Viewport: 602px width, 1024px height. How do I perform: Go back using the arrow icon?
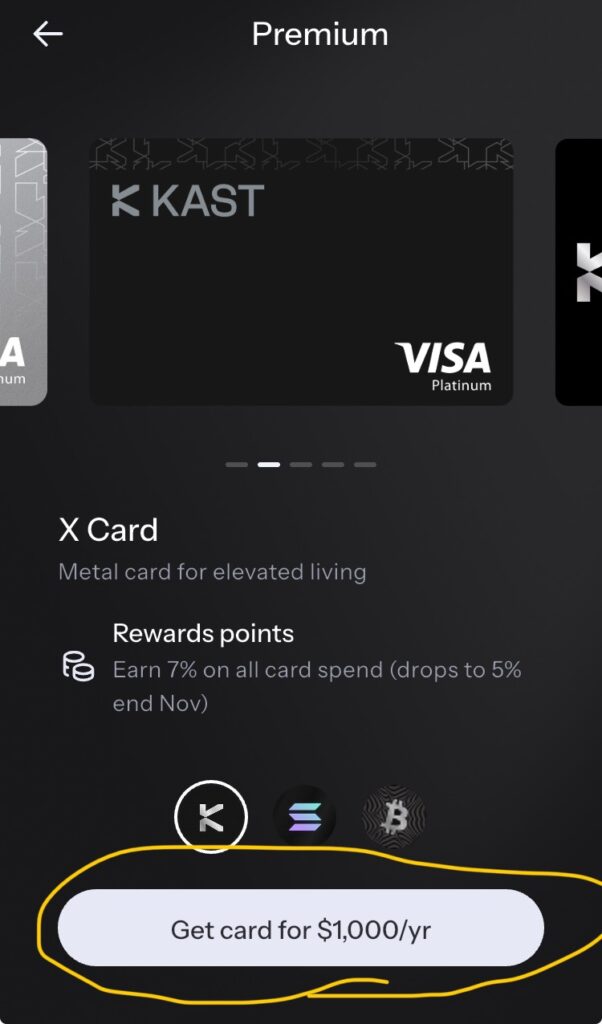point(47,34)
